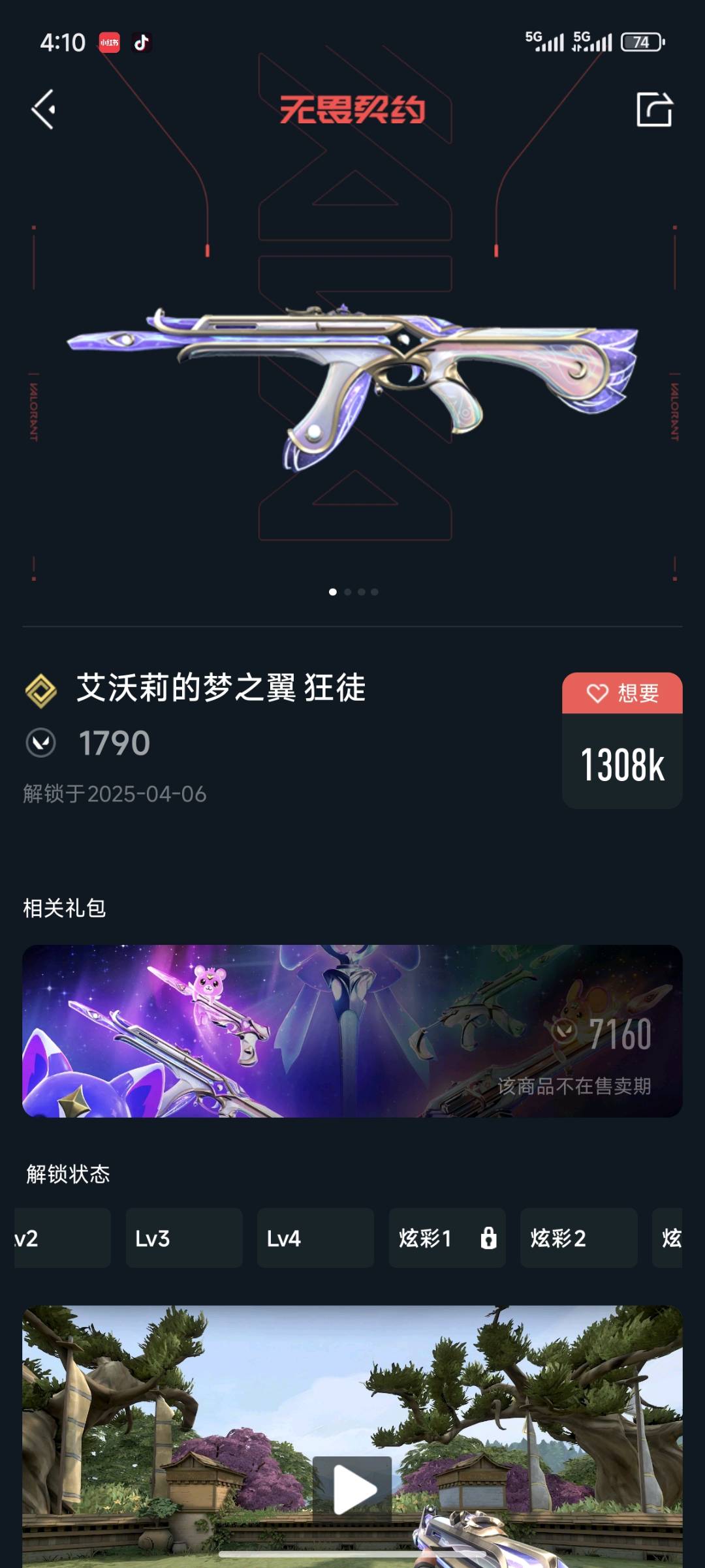Select the Lv3 unlock level
705x1568 pixels.
183,1238
